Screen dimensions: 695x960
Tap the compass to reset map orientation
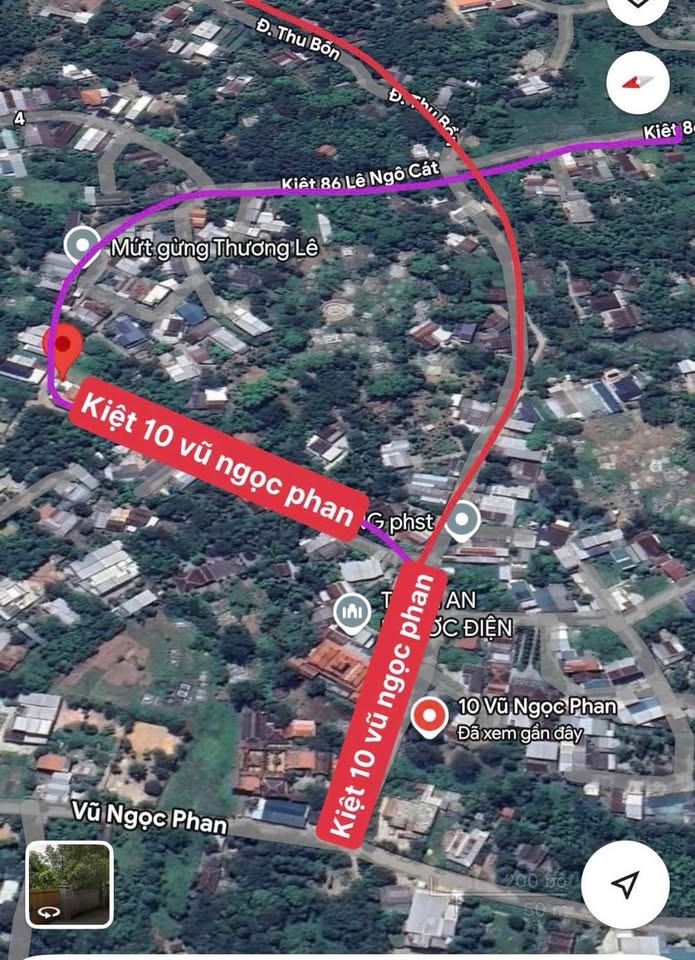[638, 81]
